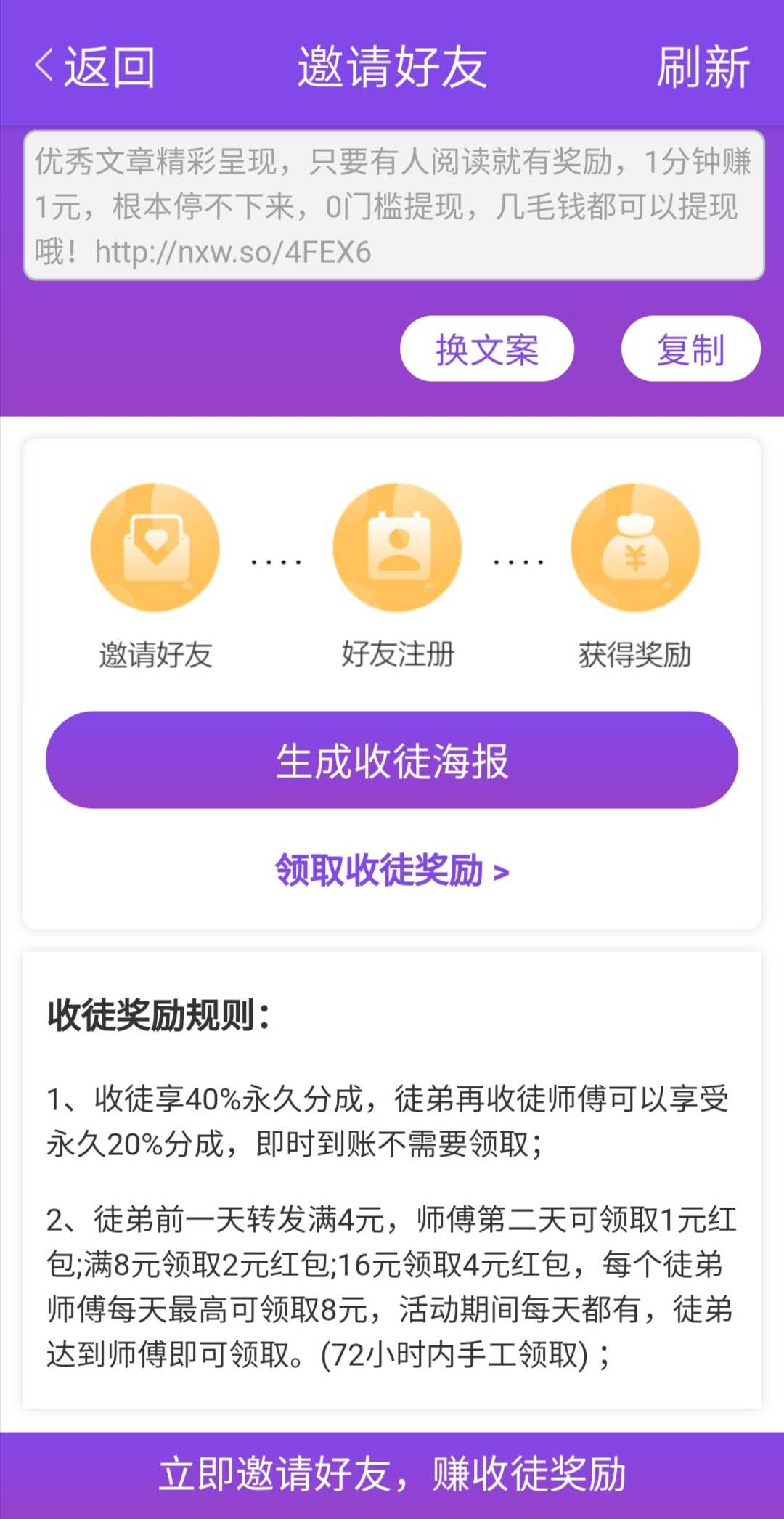Refresh the page with 刷新
The width and height of the screenshot is (784, 1519).
pyautogui.click(x=703, y=67)
